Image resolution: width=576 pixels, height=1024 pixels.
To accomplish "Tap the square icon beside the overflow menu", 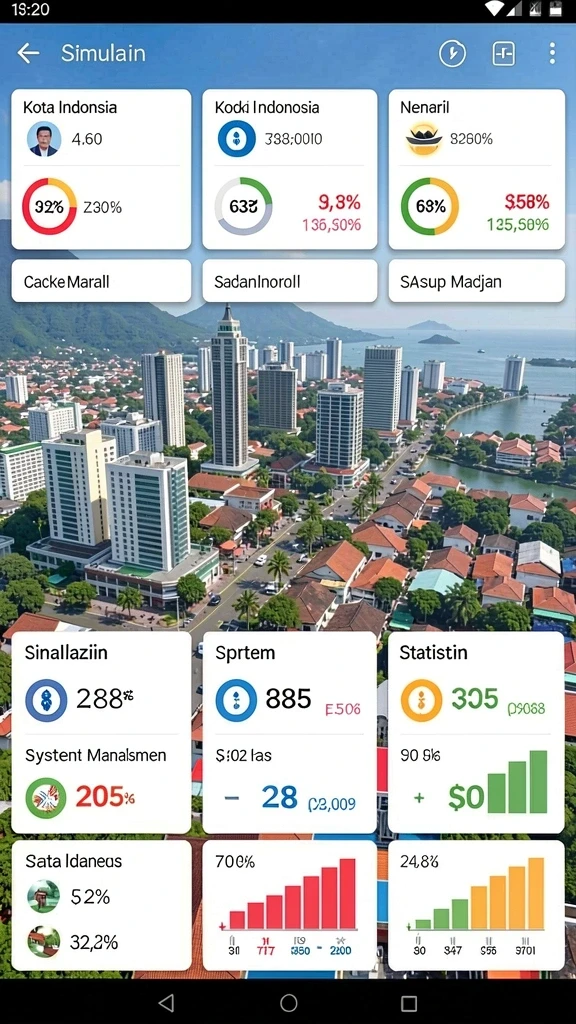I will point(504,54).
